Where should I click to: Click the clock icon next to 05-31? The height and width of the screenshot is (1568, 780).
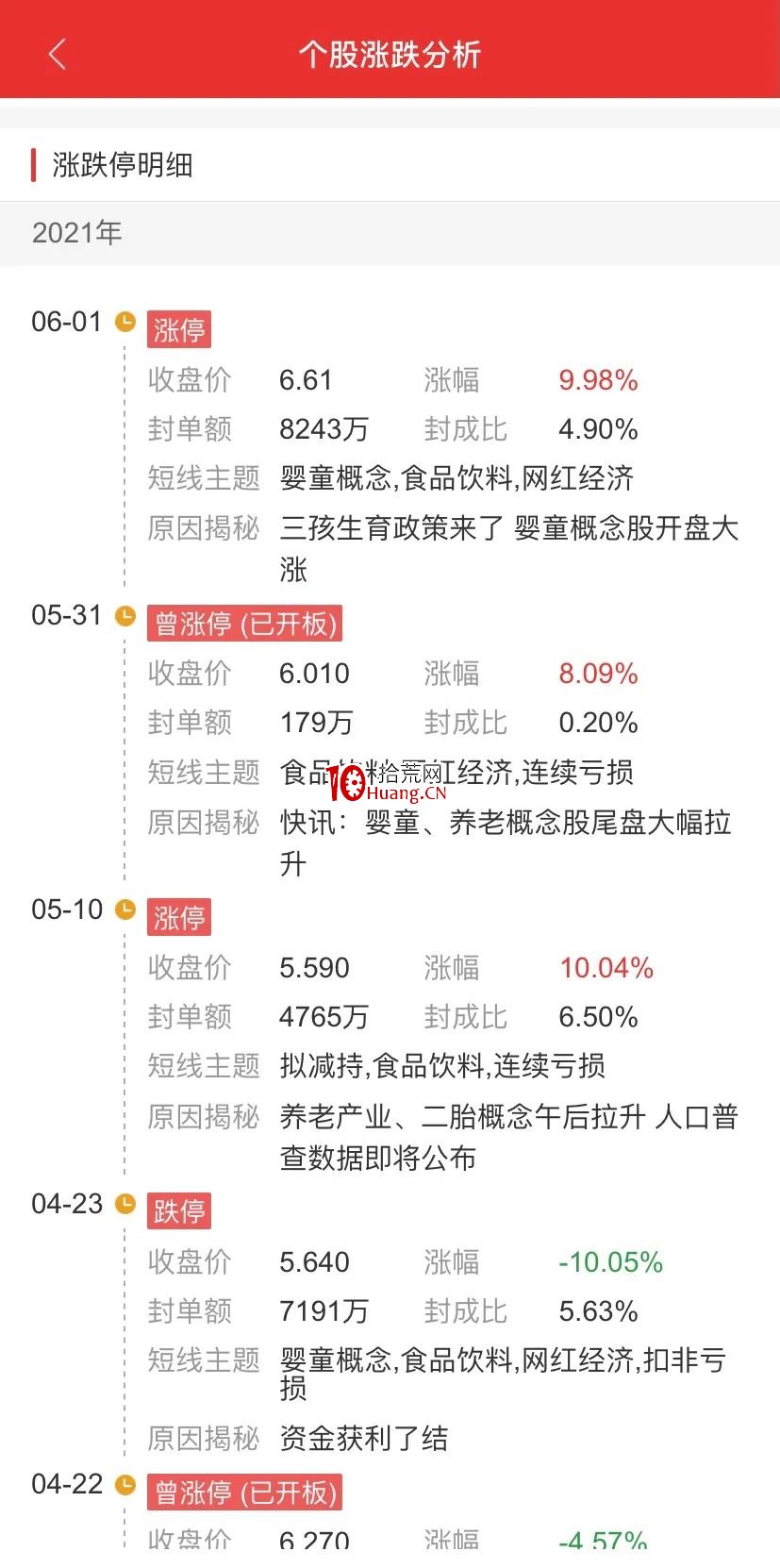(x=124, y=615)
